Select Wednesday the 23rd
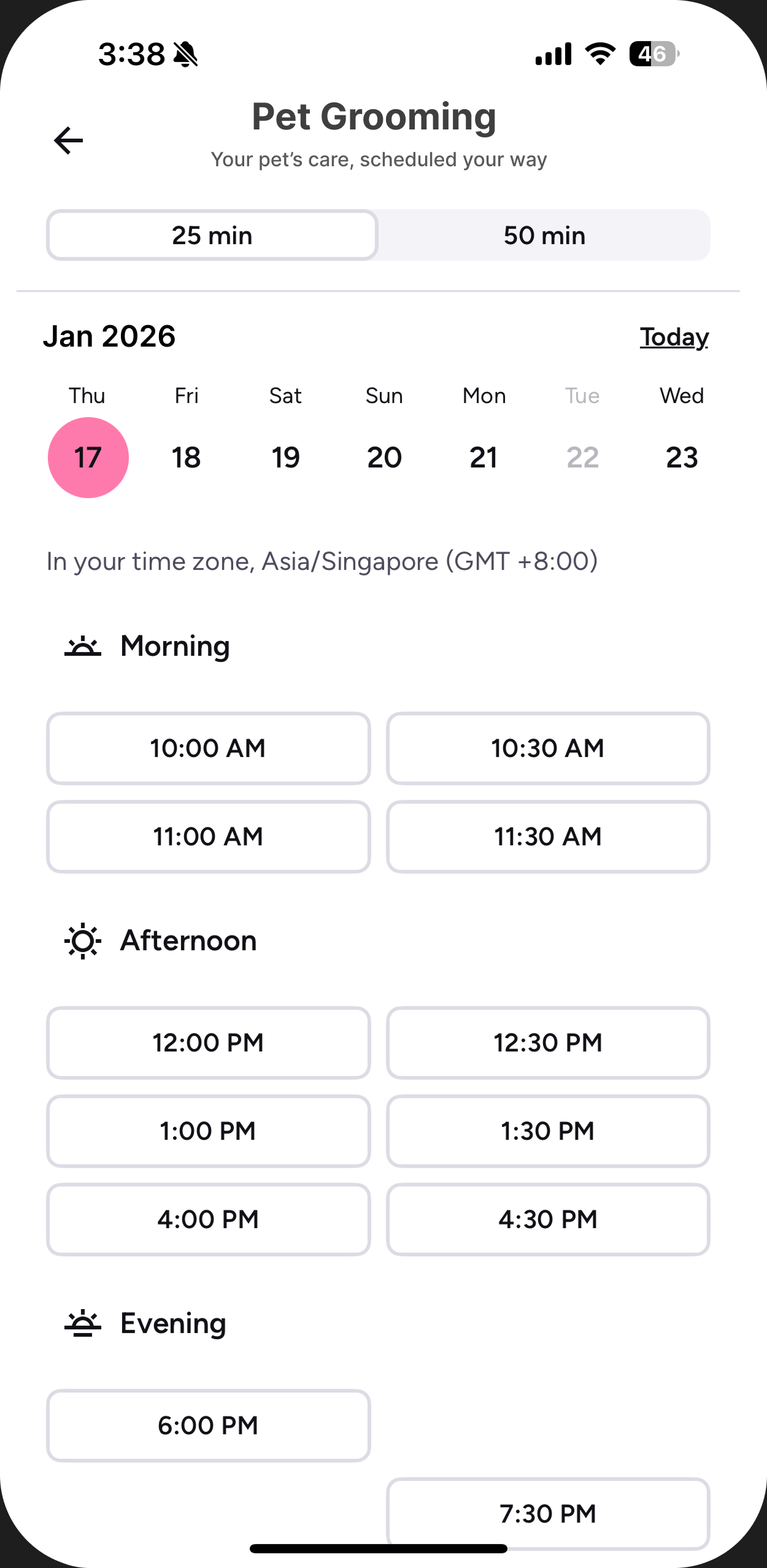The width and height of the screenshot is (767, 1568). (x=681, y=457)
